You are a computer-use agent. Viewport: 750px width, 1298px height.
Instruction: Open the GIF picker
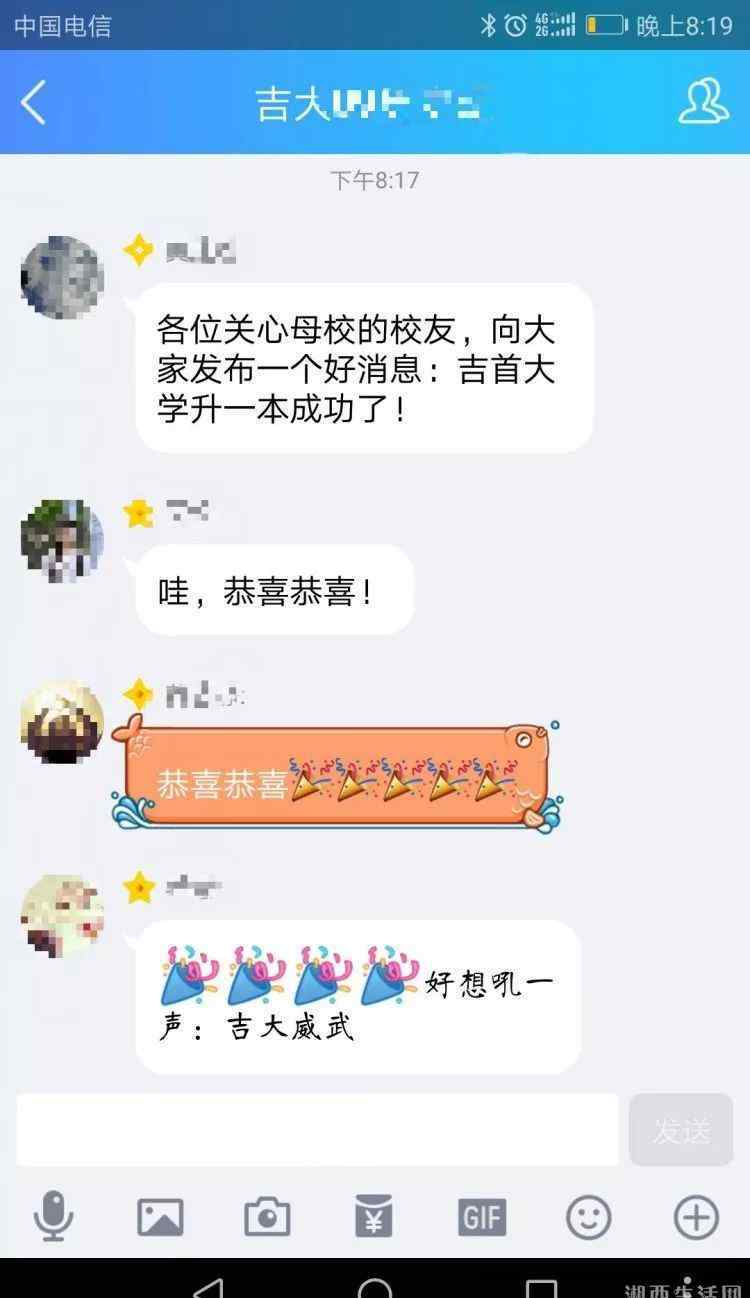(x=482, y=1217)
